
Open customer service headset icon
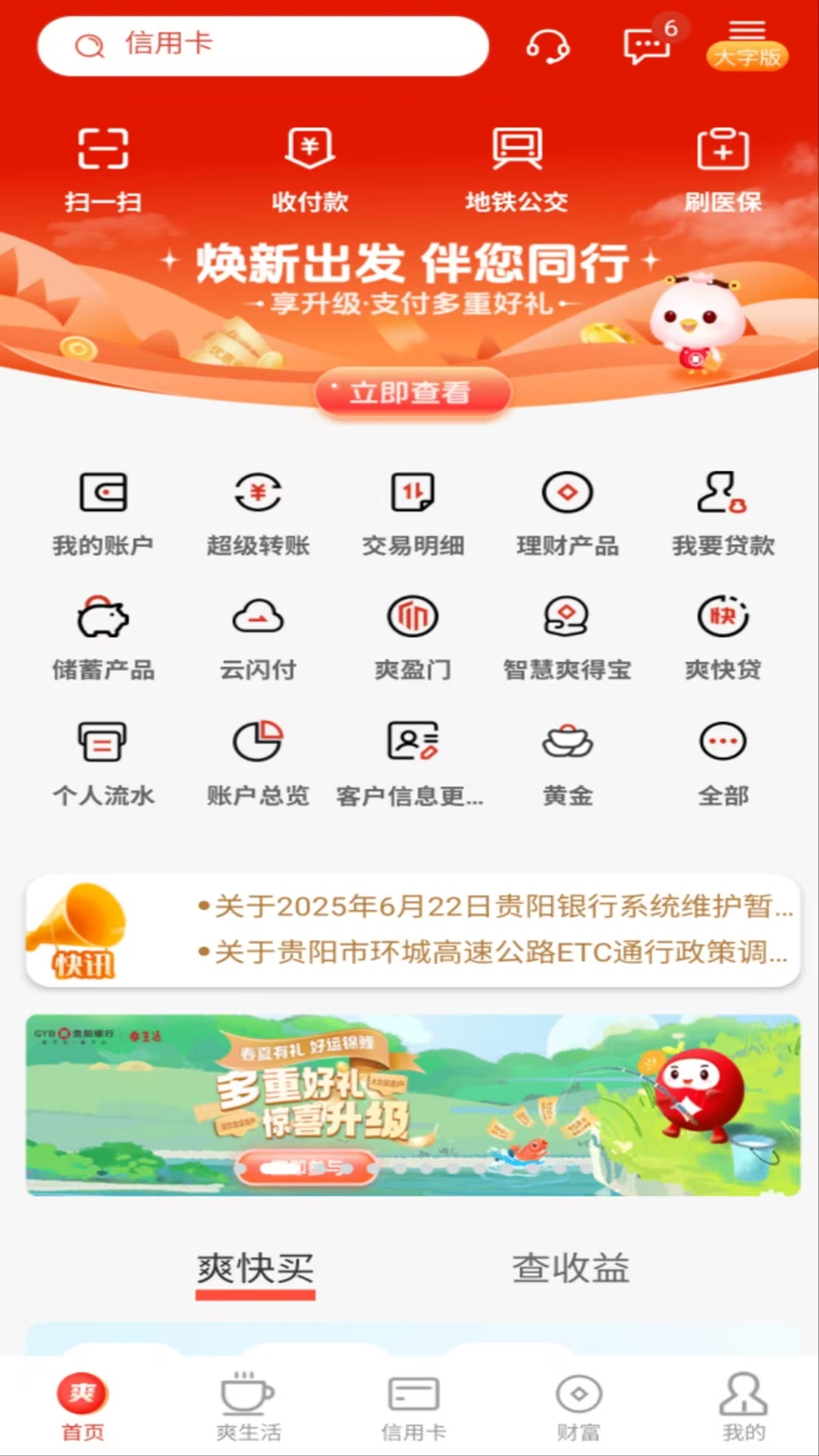pos(548,47)
